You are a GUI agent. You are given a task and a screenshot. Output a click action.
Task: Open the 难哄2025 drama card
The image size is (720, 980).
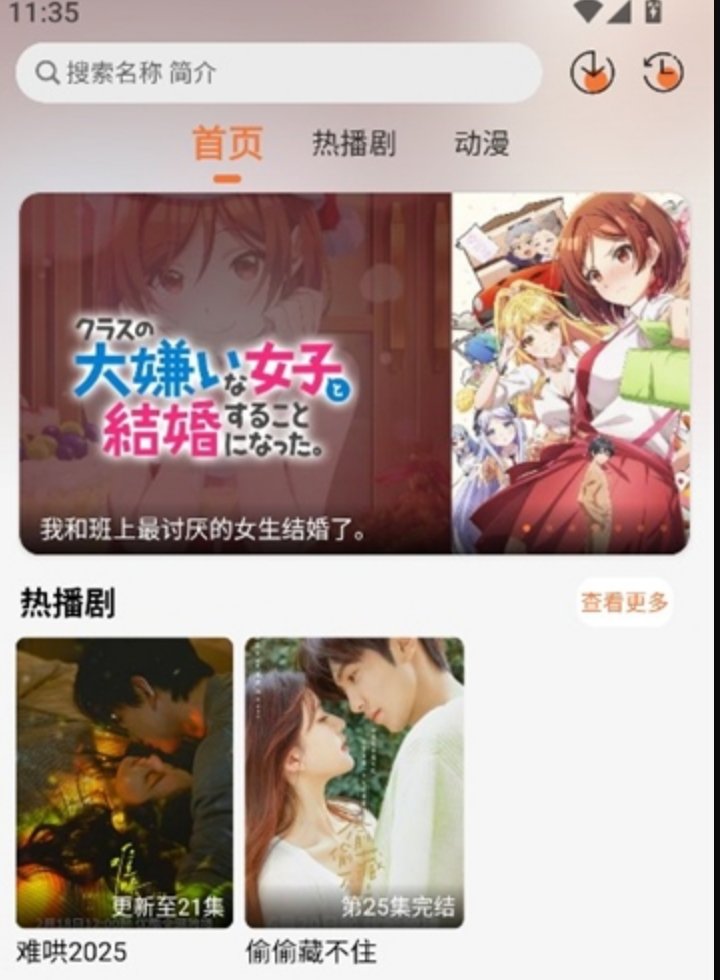tap(124, 783)
